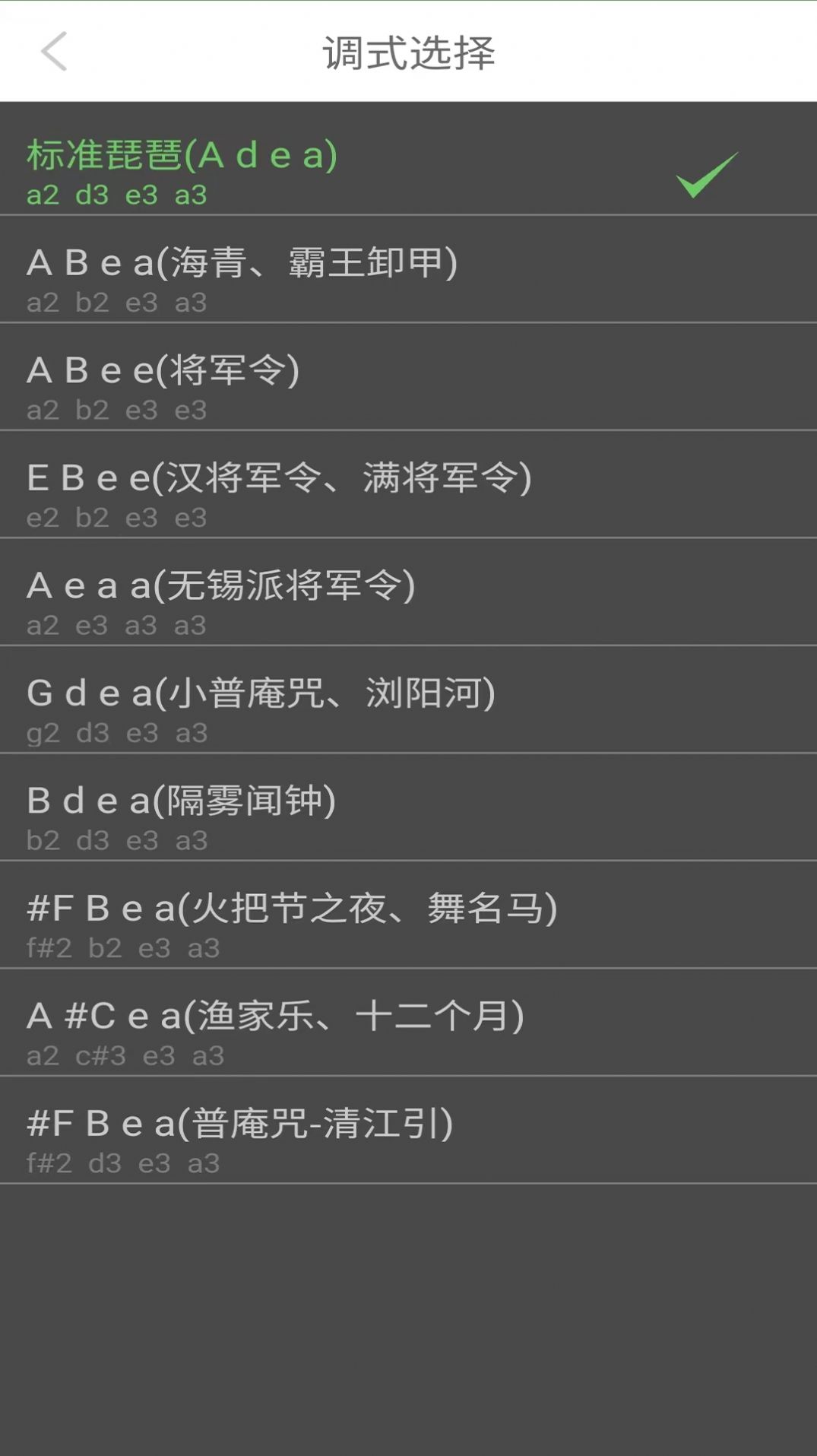817x1456 pixels.
Task: Tap the a2 d3 e3 a3 note label
Action: 118,195
